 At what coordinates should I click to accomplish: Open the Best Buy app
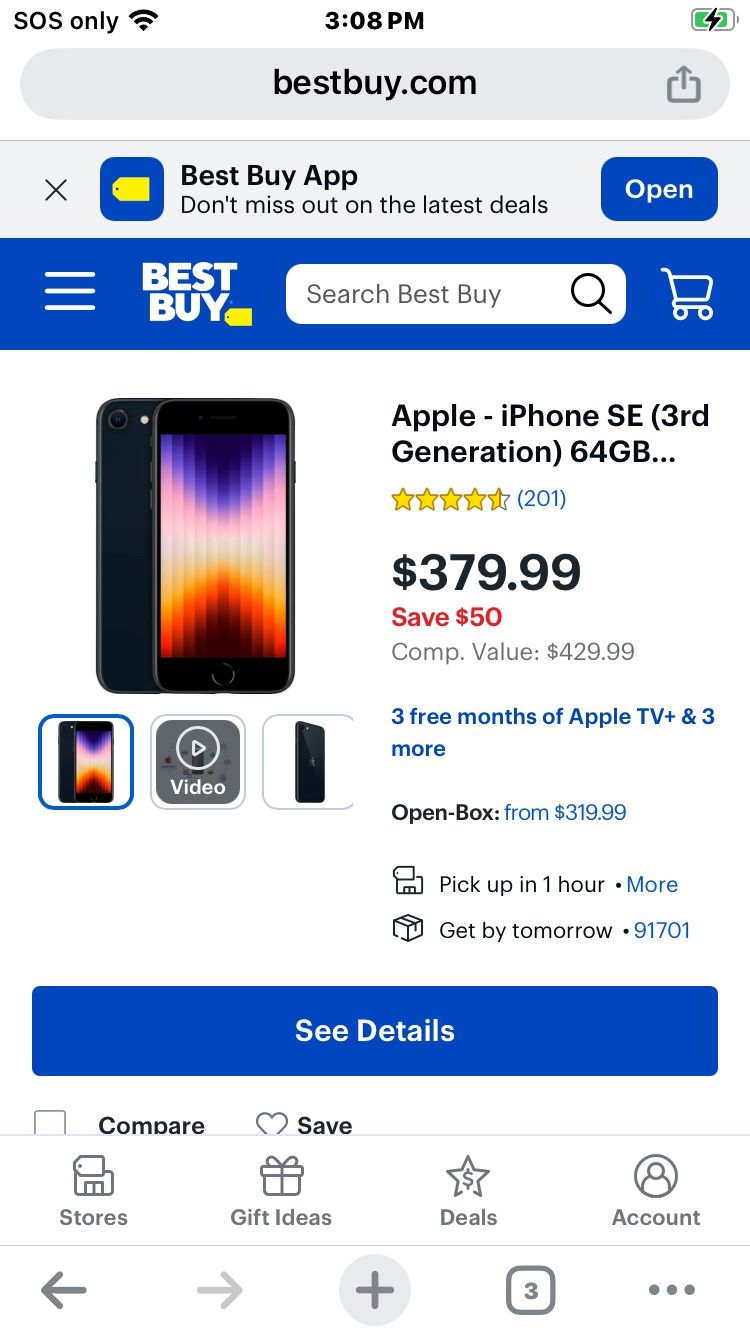click(x=658, y=189)
